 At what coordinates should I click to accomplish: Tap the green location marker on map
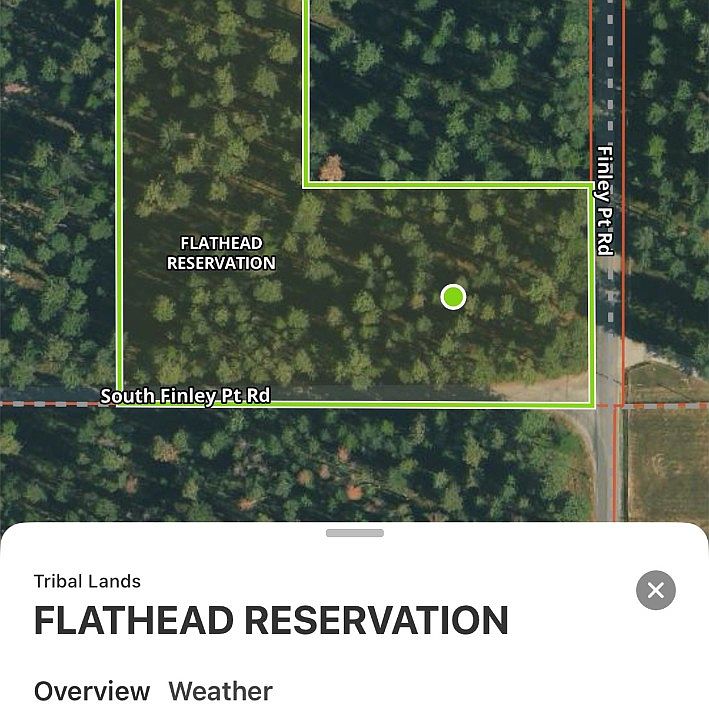coord(453,297)
